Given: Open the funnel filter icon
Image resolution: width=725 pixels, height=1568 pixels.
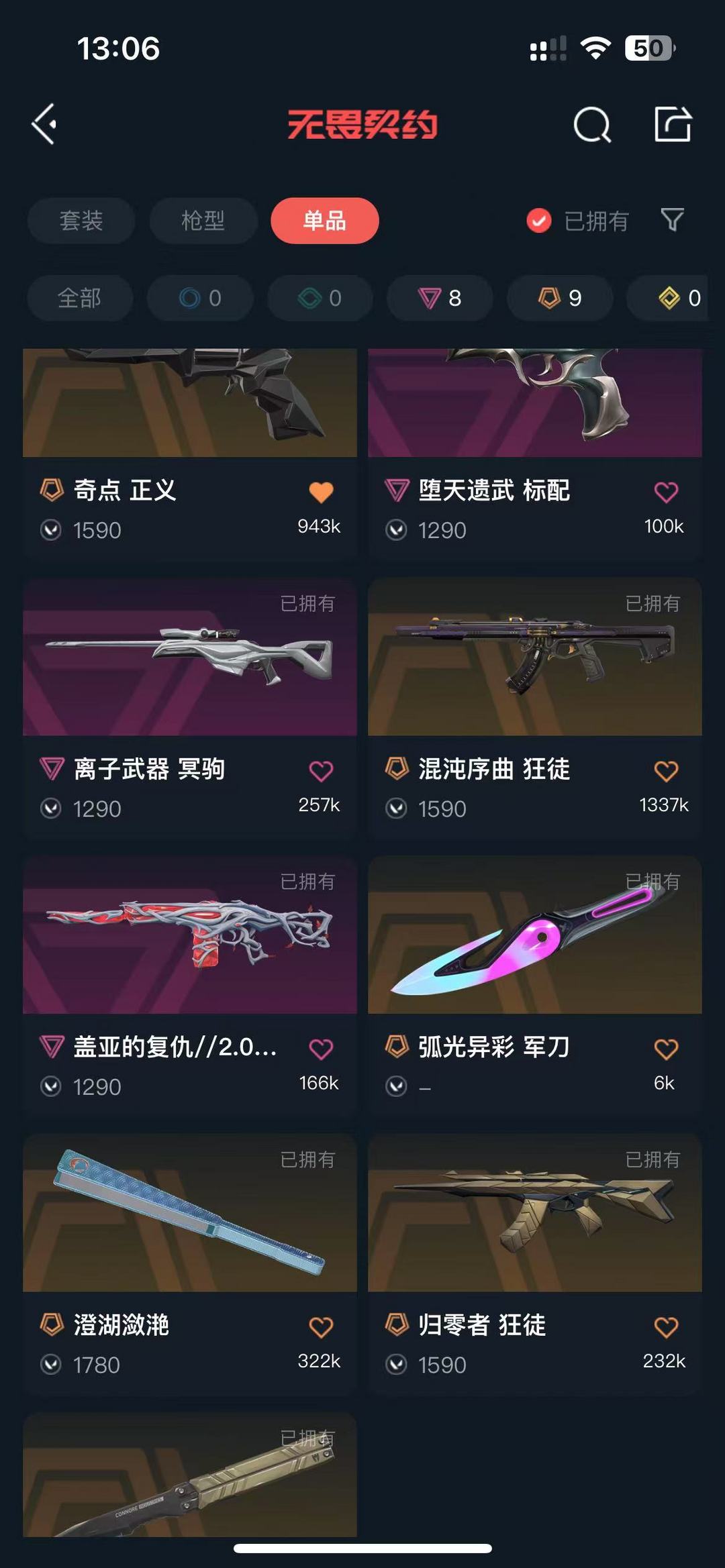Looking at the screenshot, I should coord(672,220).
